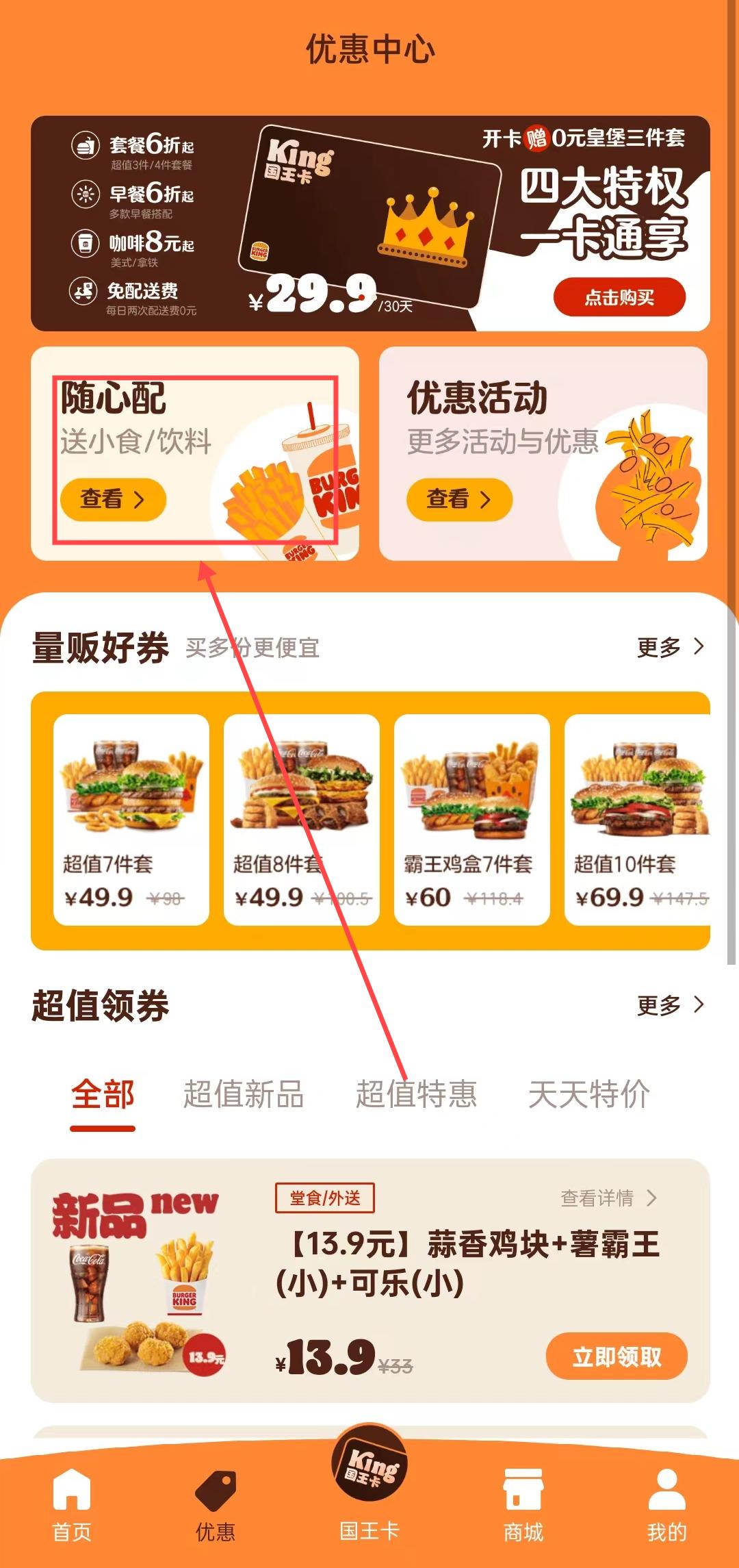Tap 立即领取 for the 13.9元 coupon
The height and width of the screenshot is (1568, 739).
coord(617,1356)
